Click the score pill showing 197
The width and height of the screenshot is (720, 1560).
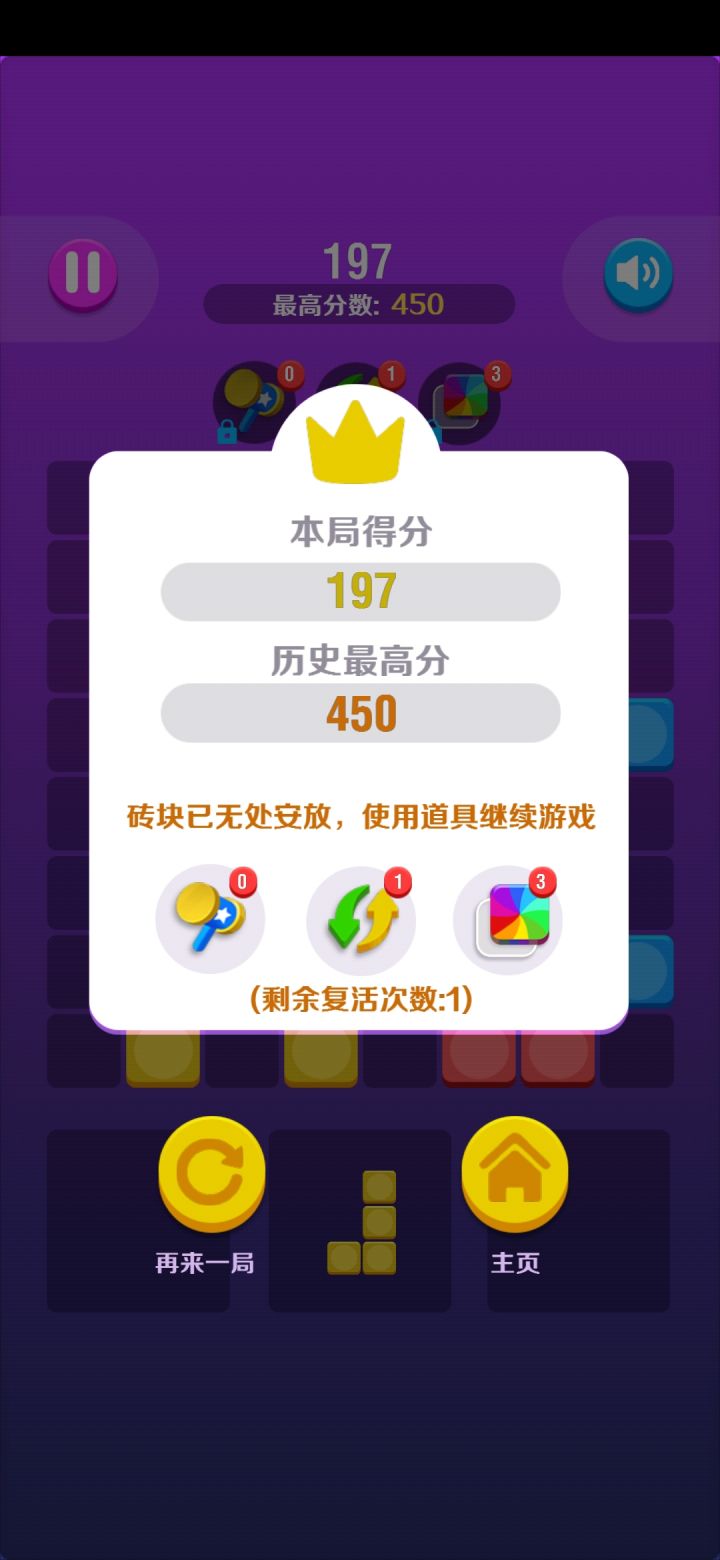360,592
